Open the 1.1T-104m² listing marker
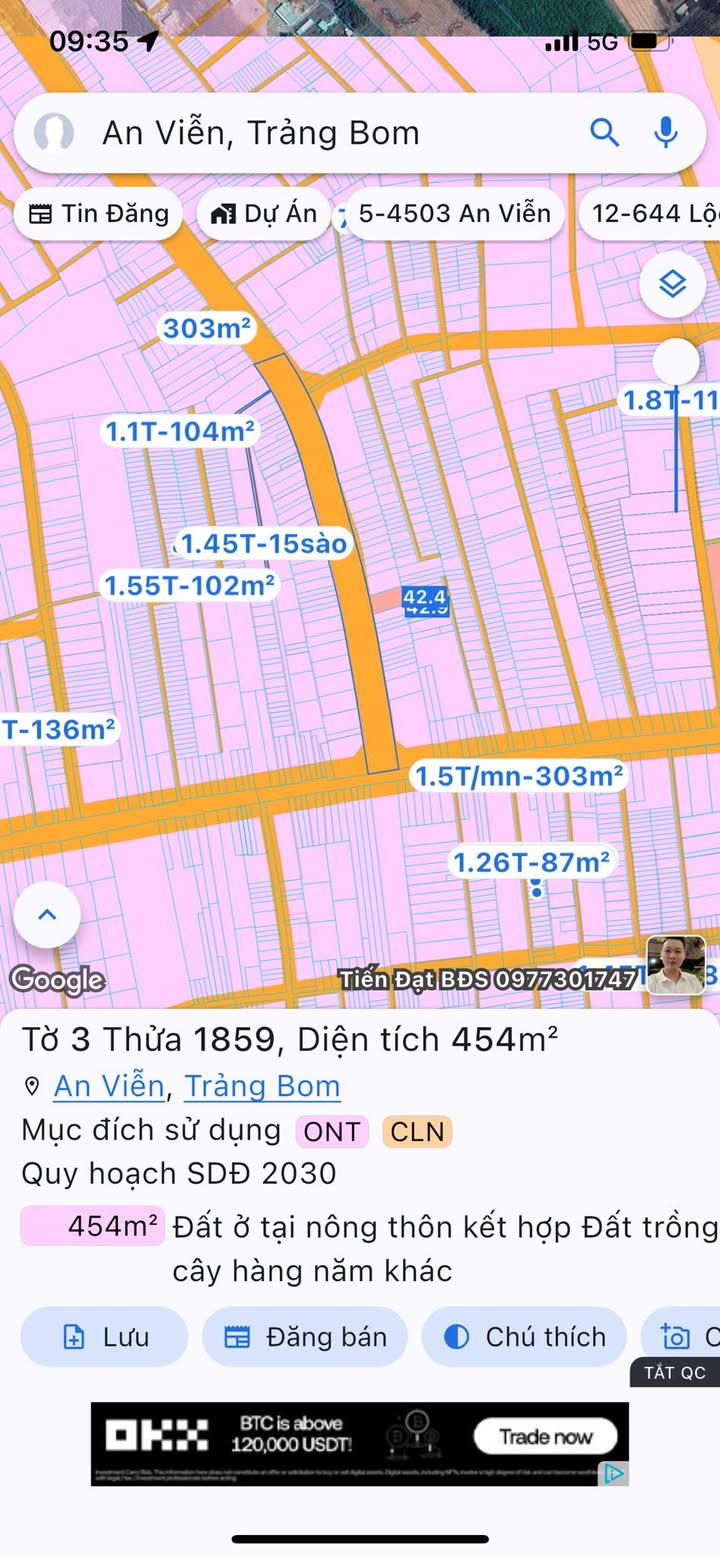 pos(180,432)
